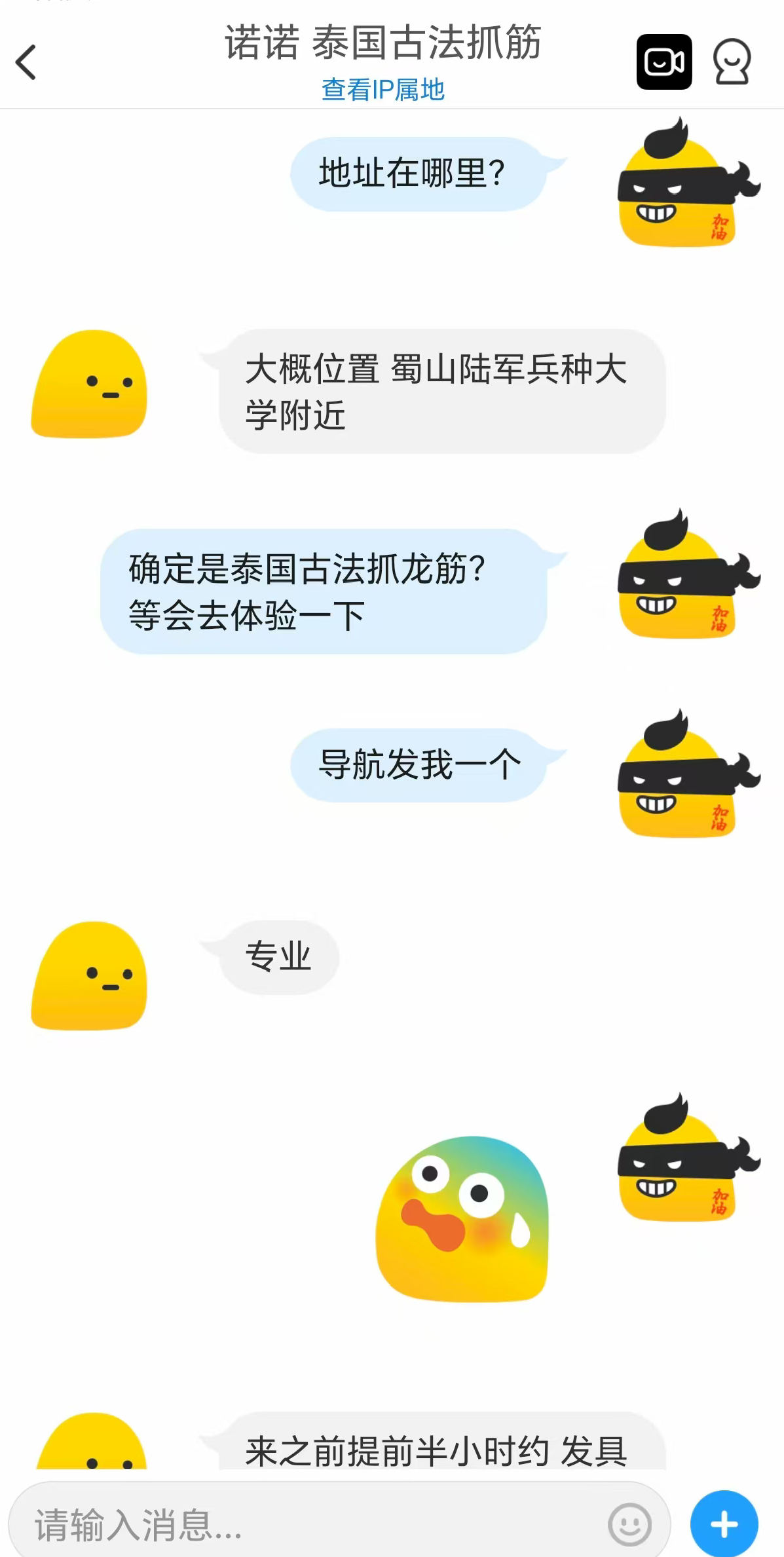
Task: Tap the chat title '诺诺 泰国古法抓筋'
Action: coord(383,43)
